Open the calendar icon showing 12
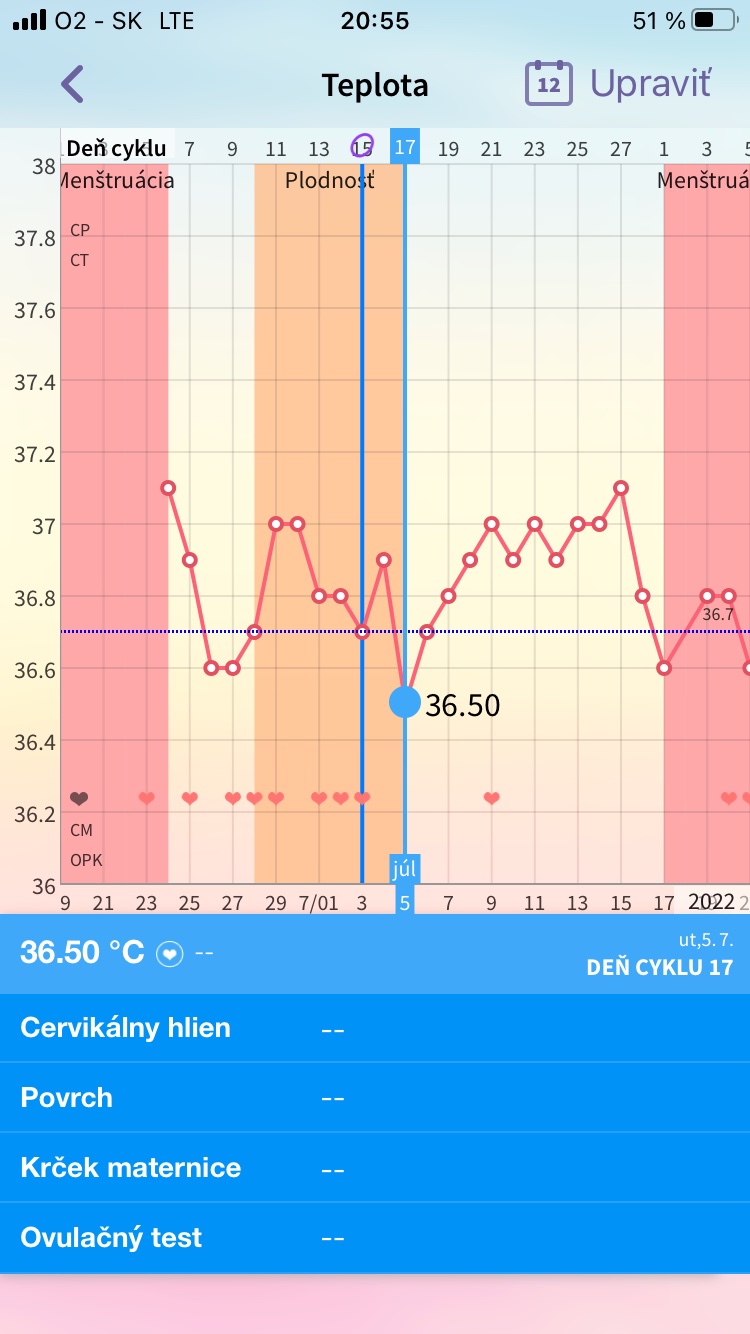This screenshot has height=1334, width=750. [x=549, y=84]
